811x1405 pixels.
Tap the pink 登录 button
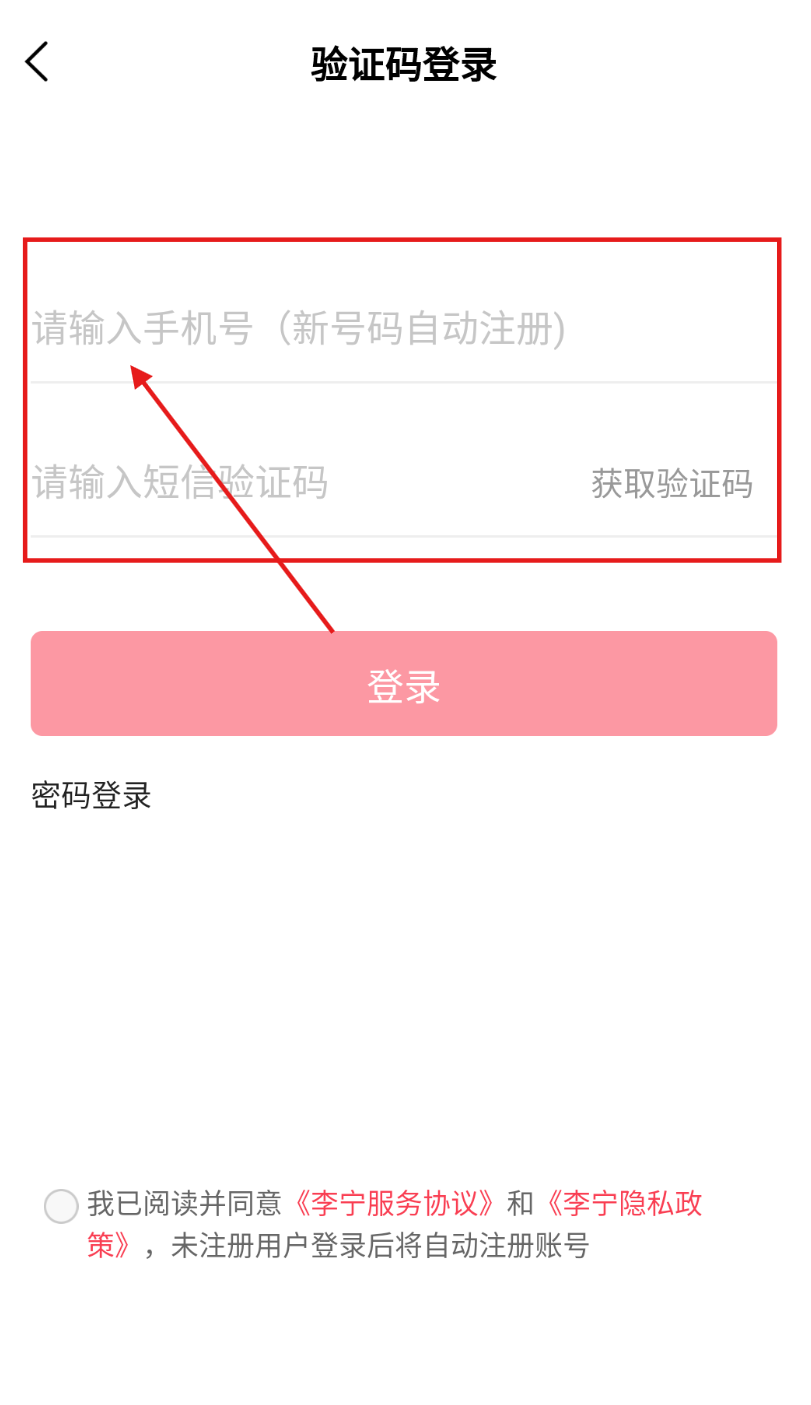coord(404,684)
